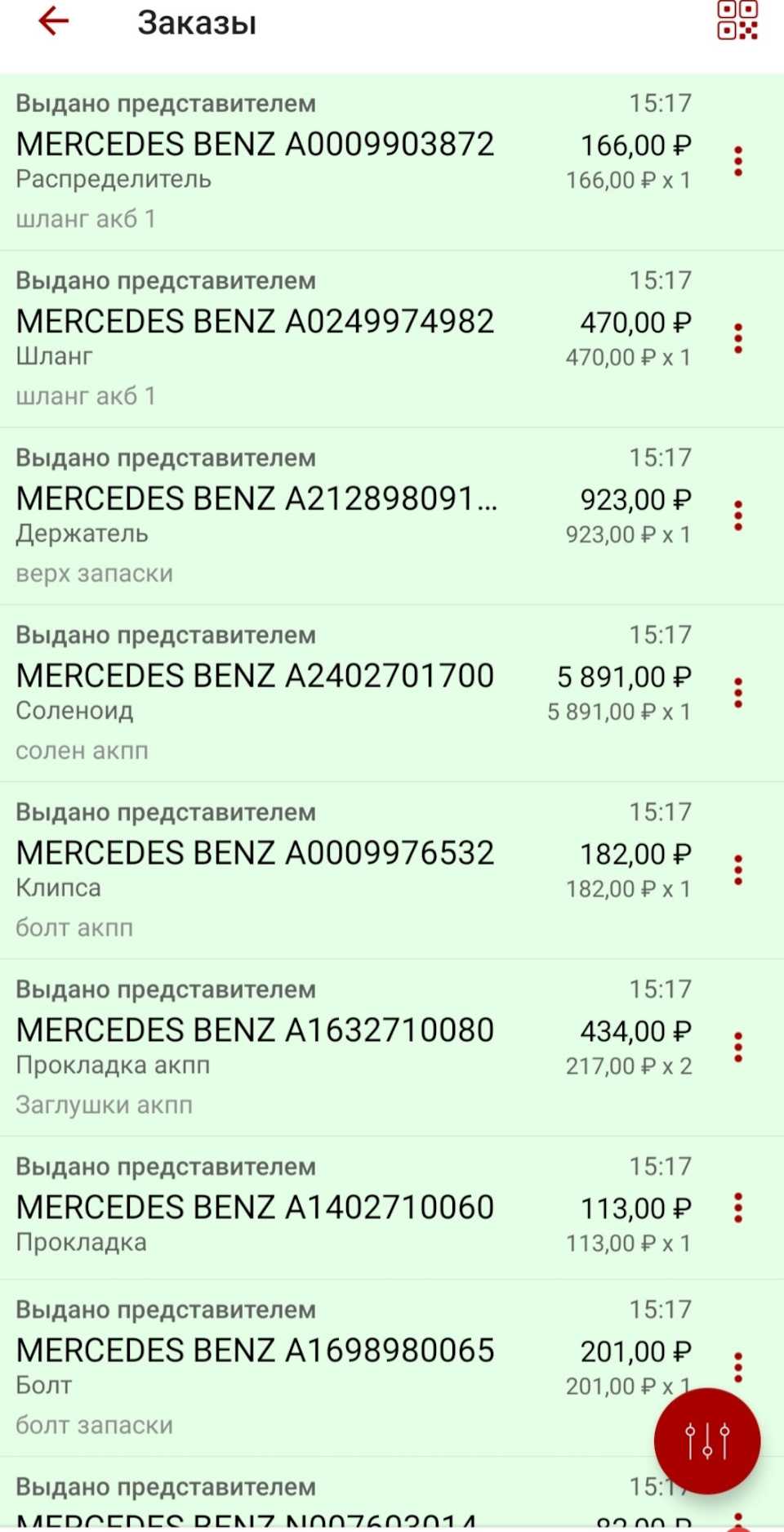Open menu for Болт A1698980065 item

coord(737,1366)
